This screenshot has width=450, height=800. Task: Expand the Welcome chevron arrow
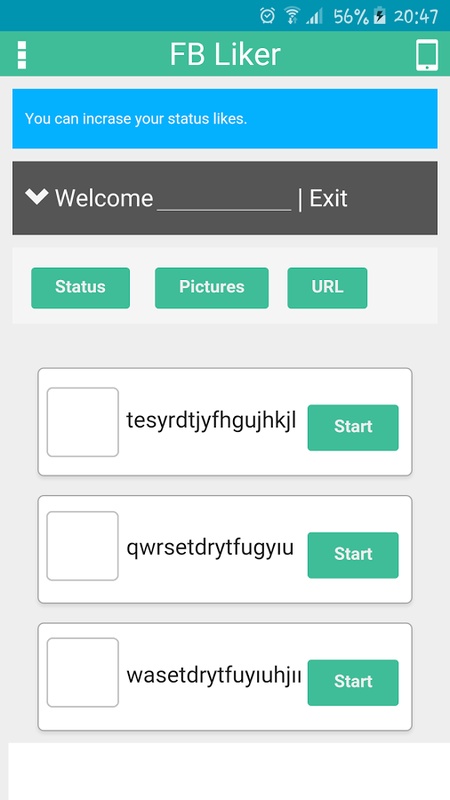point(37,196)
